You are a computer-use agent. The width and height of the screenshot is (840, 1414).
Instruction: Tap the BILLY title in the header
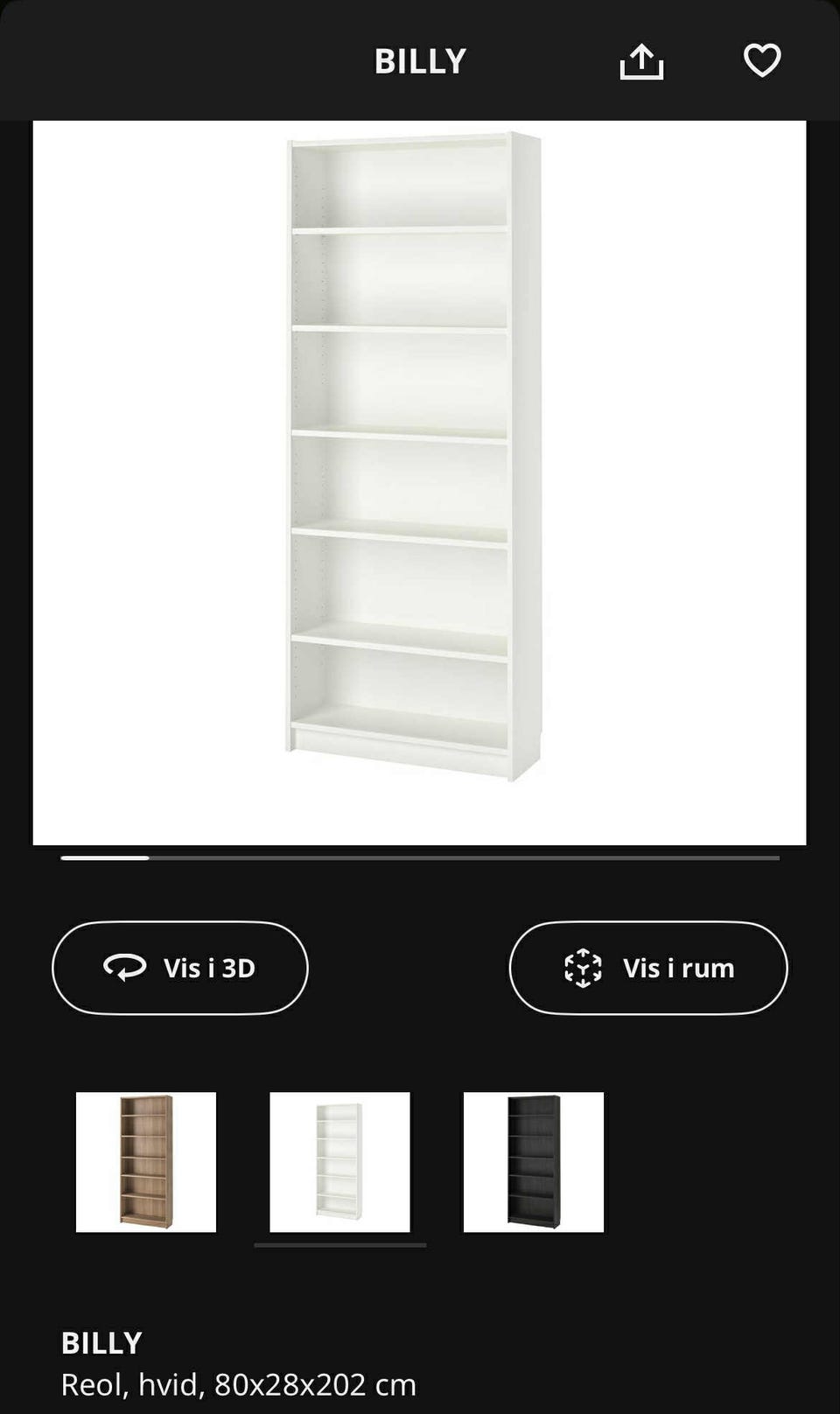click(x=419, y=60)
